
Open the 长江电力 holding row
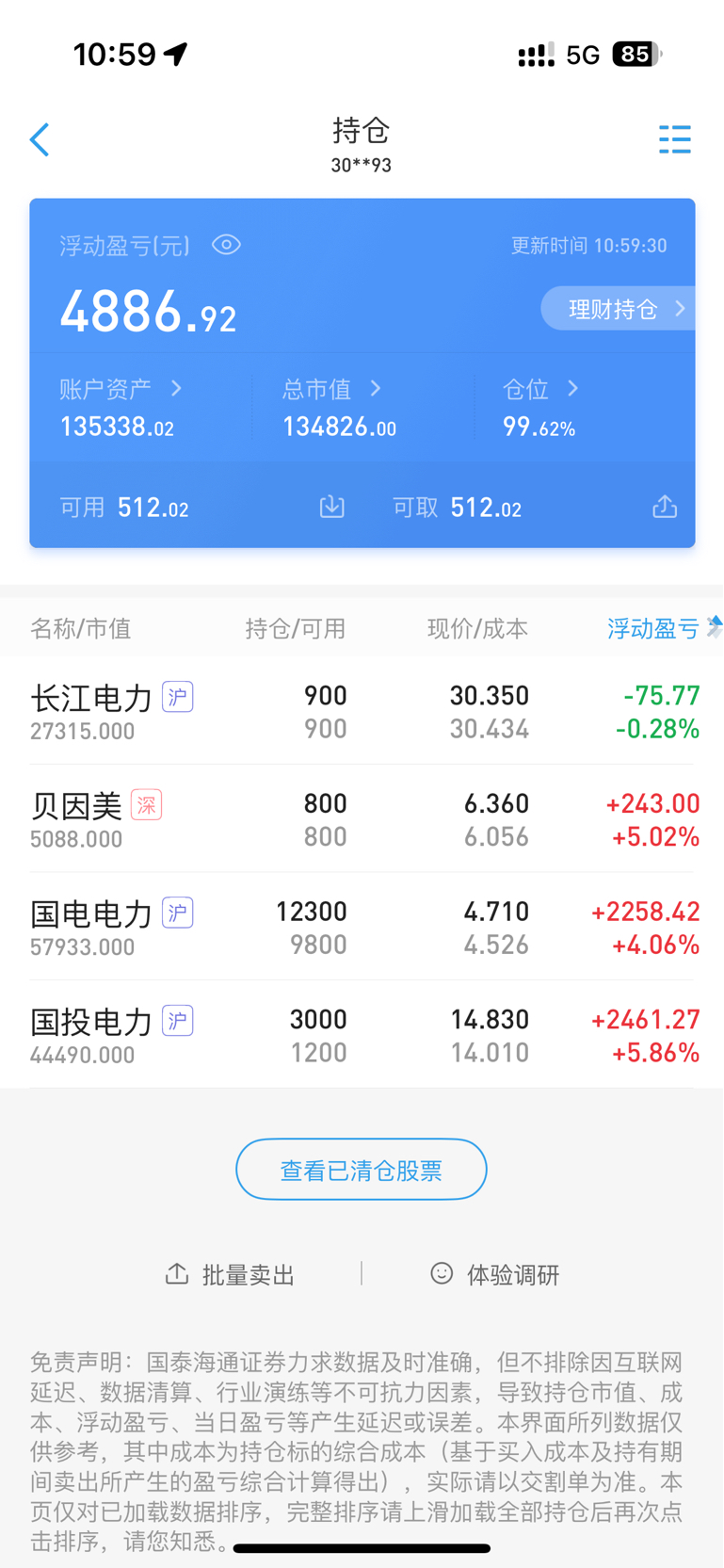[x=362, y=711]
